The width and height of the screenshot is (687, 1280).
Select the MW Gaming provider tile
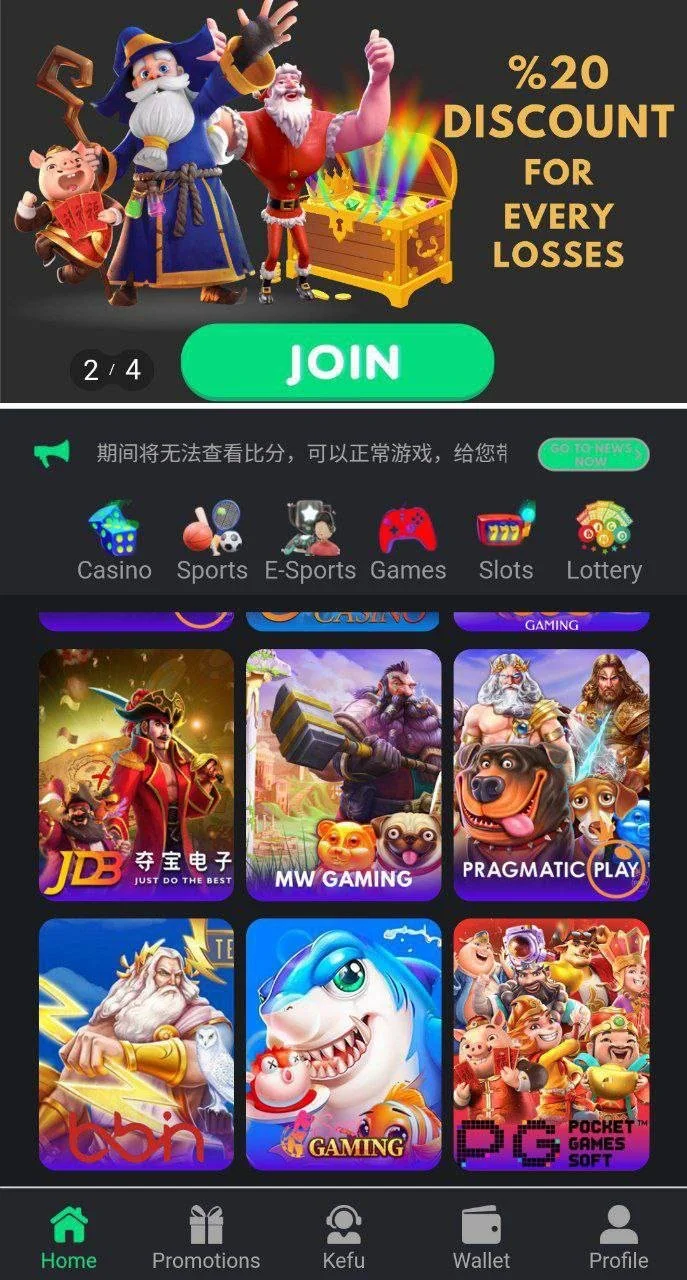click(344, 774)
